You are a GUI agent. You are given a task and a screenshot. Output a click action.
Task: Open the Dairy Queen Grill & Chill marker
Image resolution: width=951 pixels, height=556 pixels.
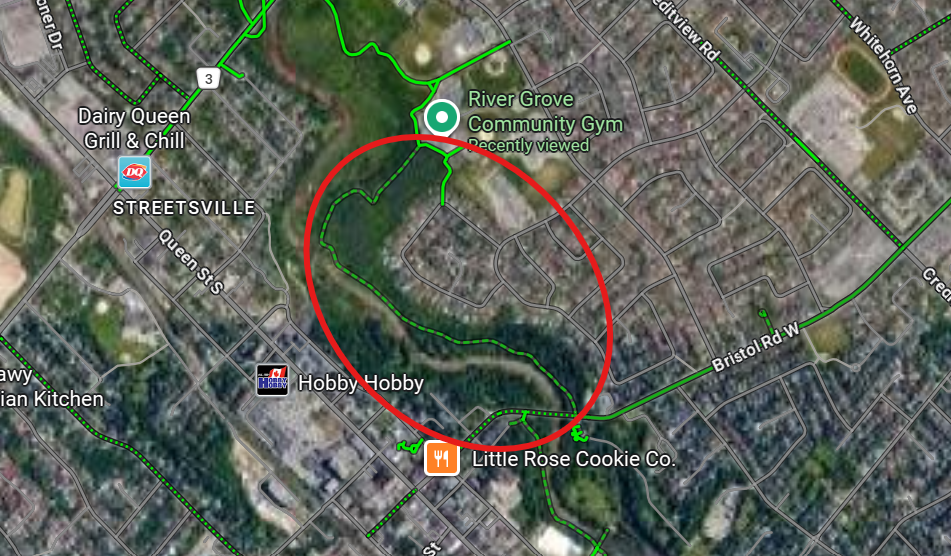(134, 172)
